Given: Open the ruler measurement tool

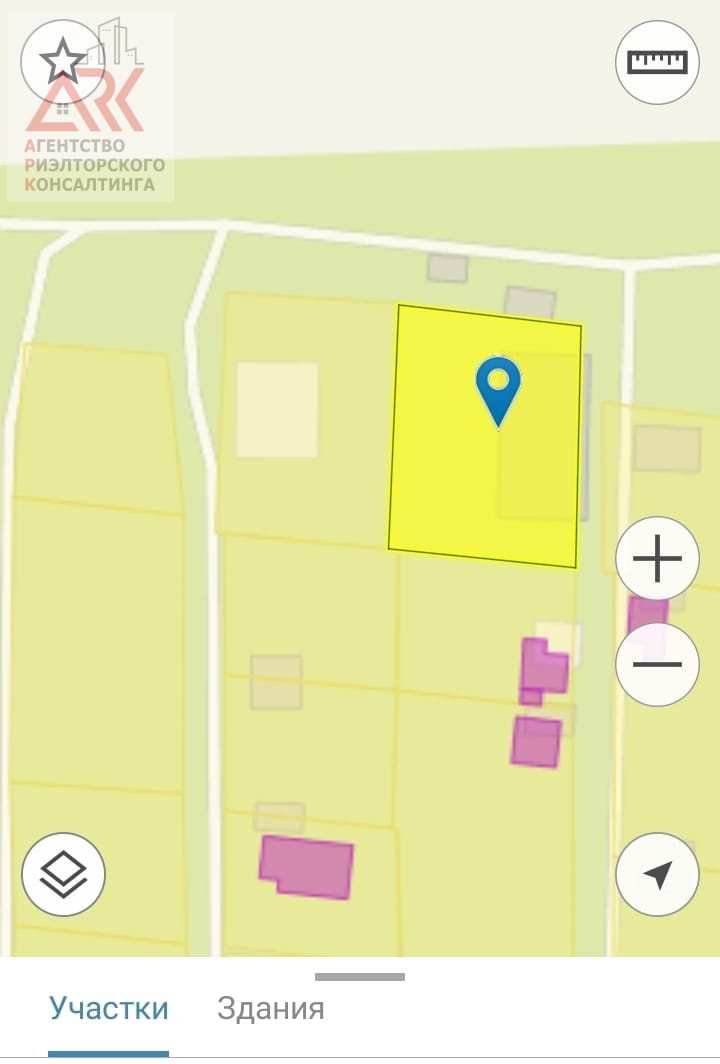Looking at the screenshot, I should tap(657, 62).
